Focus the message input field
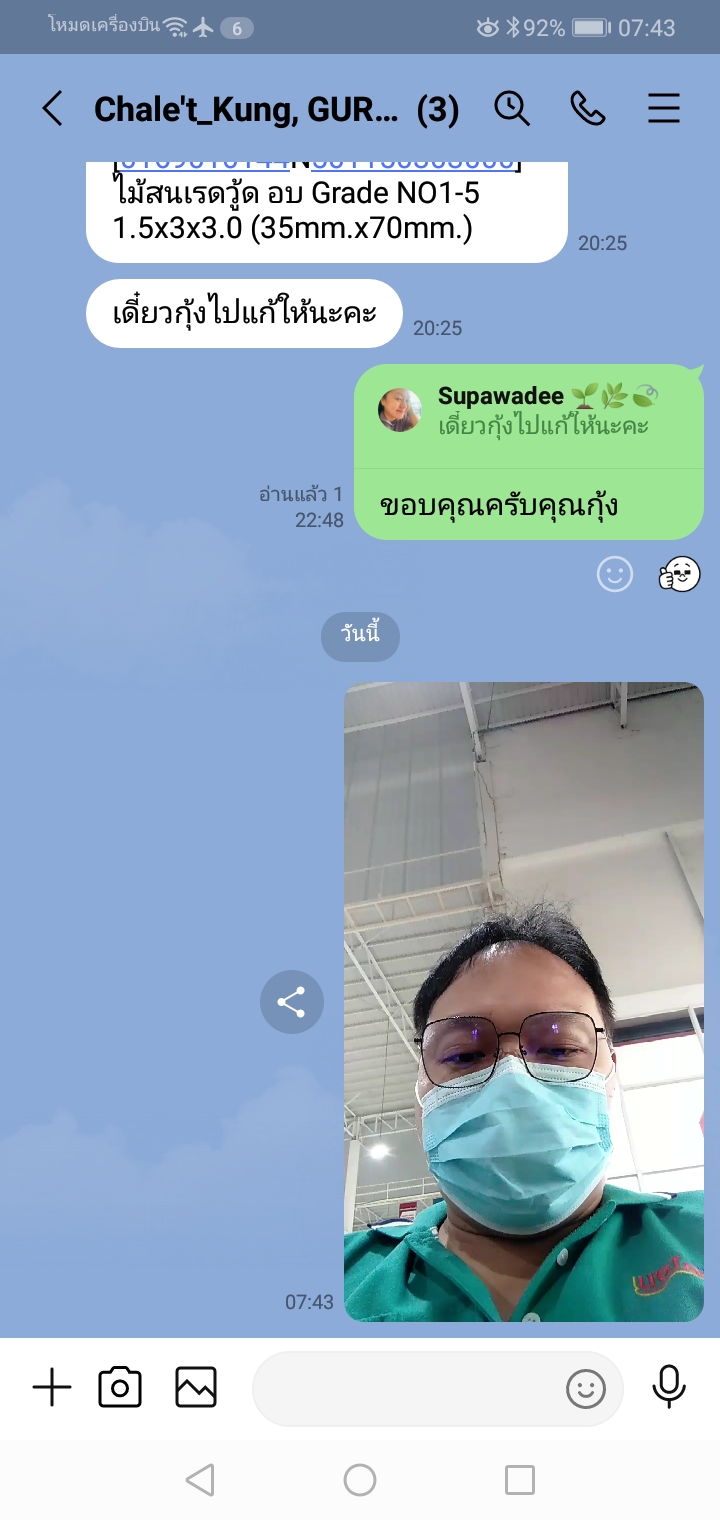720x1520 pixels. click(x=405, y=1388)
